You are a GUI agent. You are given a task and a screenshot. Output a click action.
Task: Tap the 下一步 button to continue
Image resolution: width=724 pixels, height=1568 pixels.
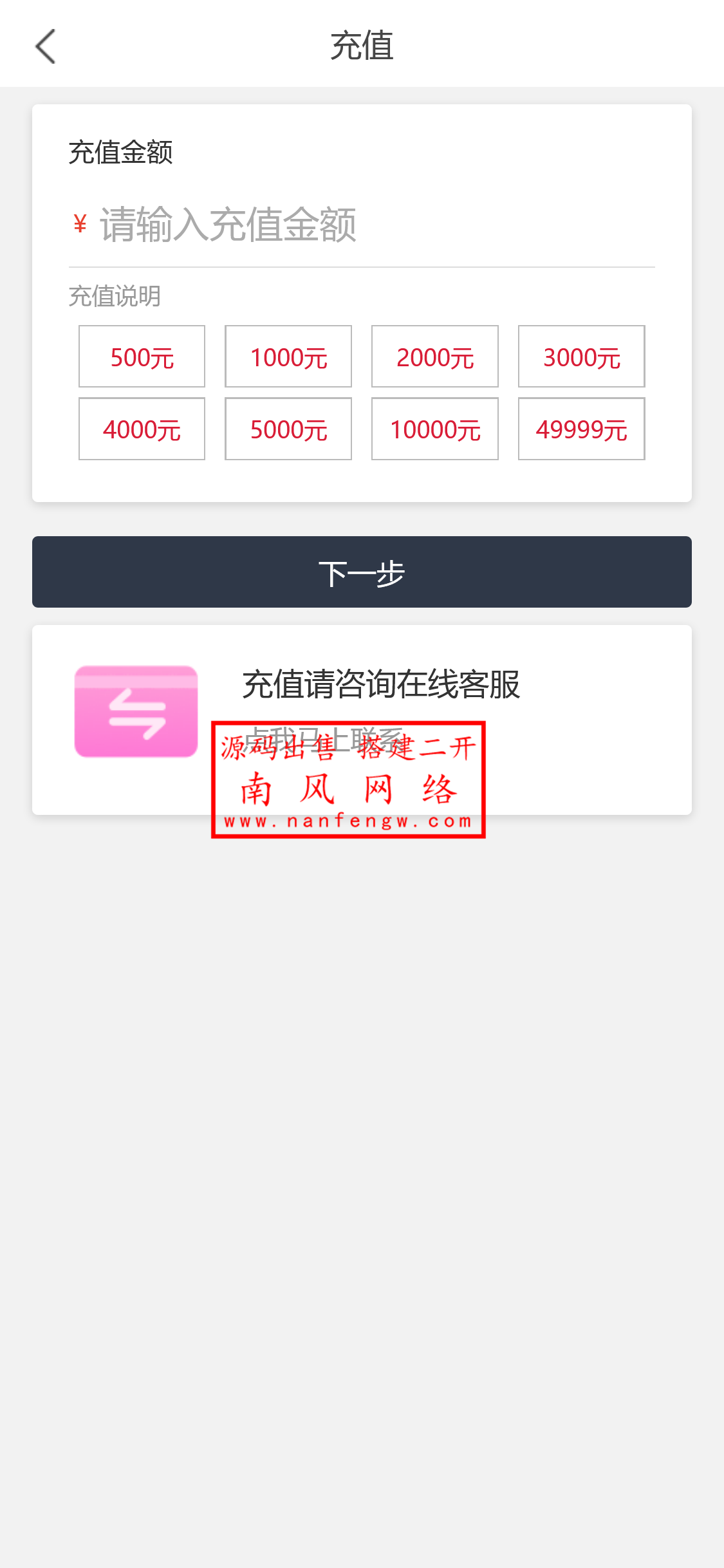click(x=362, y=572)
